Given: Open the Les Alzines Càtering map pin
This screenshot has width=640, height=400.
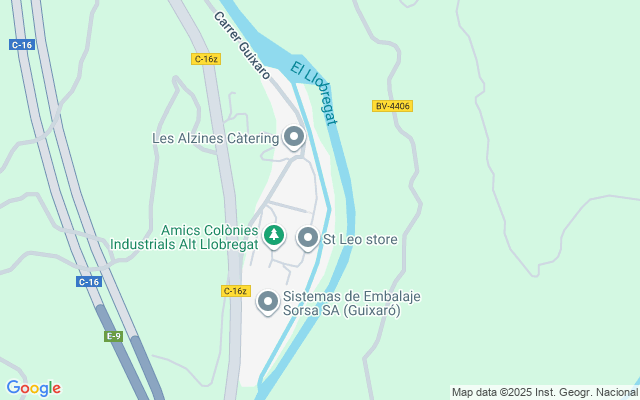Looking at the screenshot, I should (x=294, y=137).
